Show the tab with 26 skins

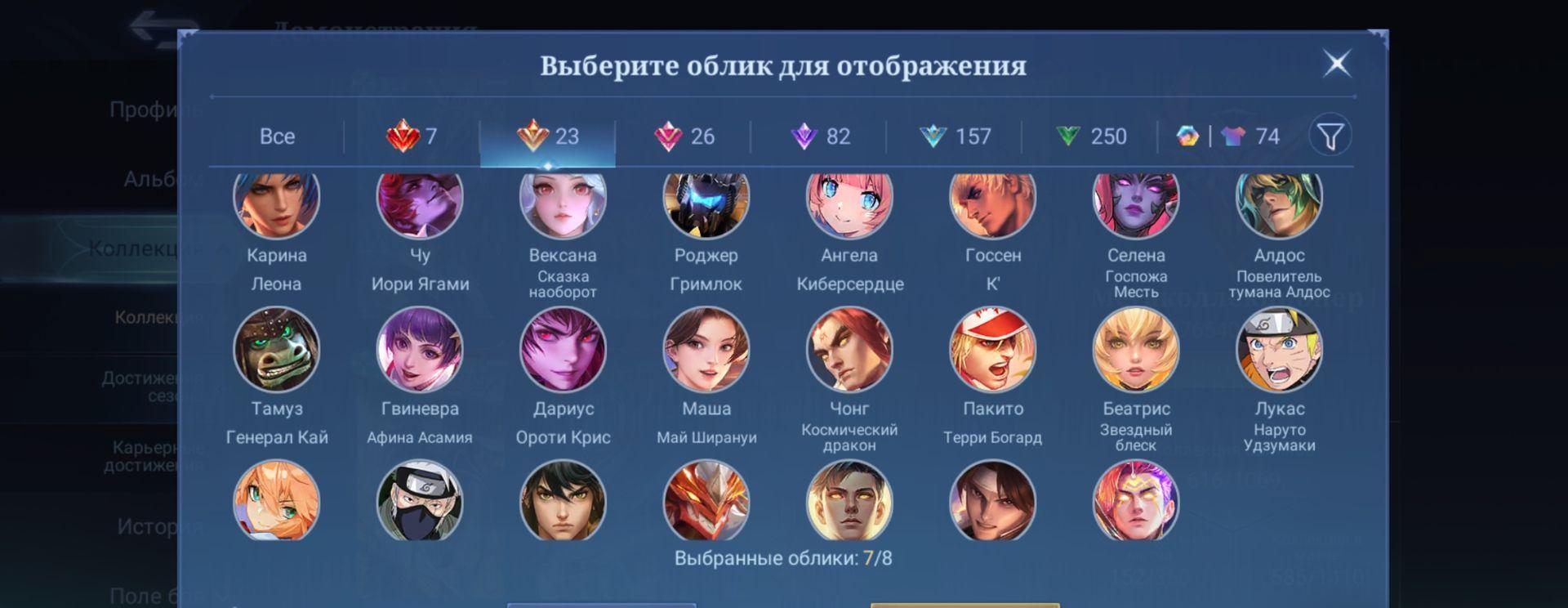point(684,136)
